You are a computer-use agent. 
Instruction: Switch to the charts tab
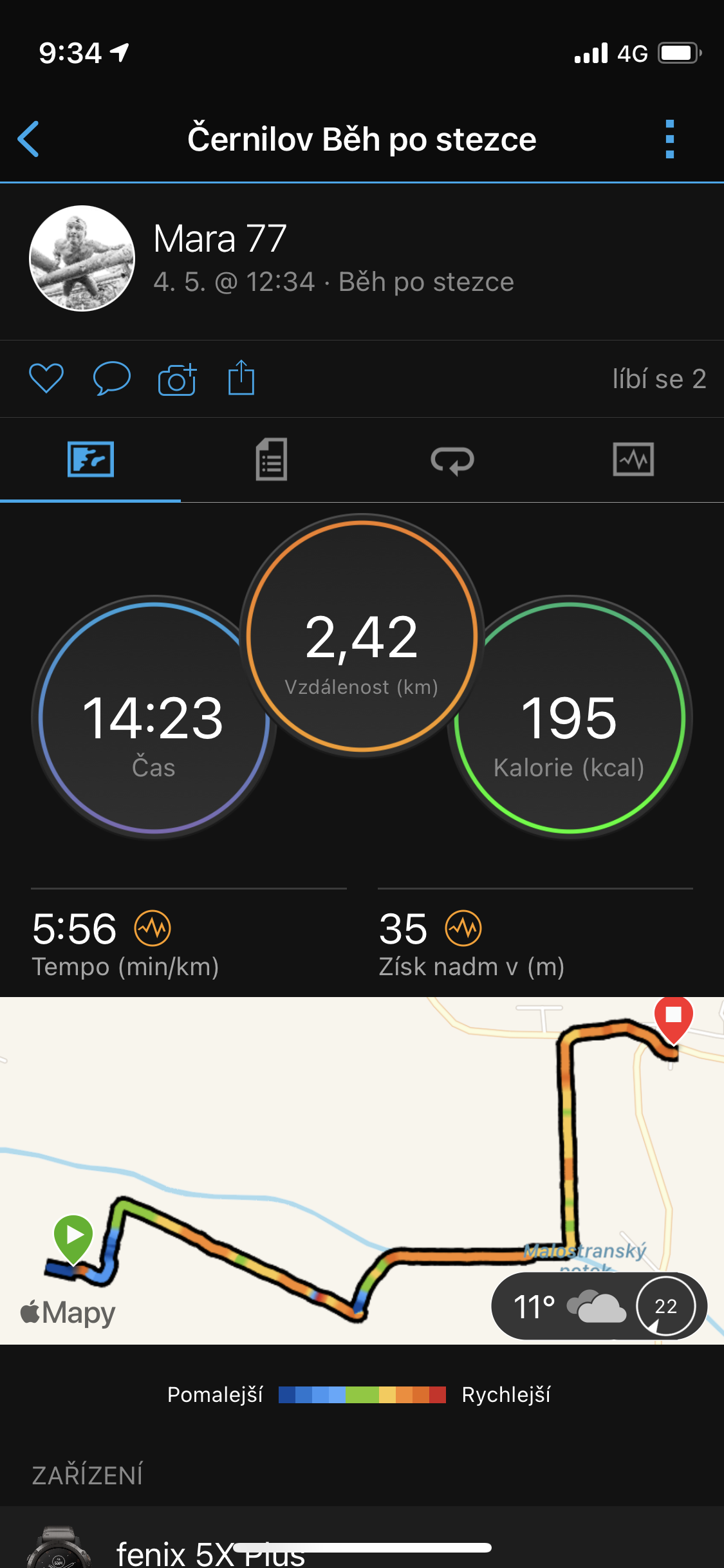(633, 460)
